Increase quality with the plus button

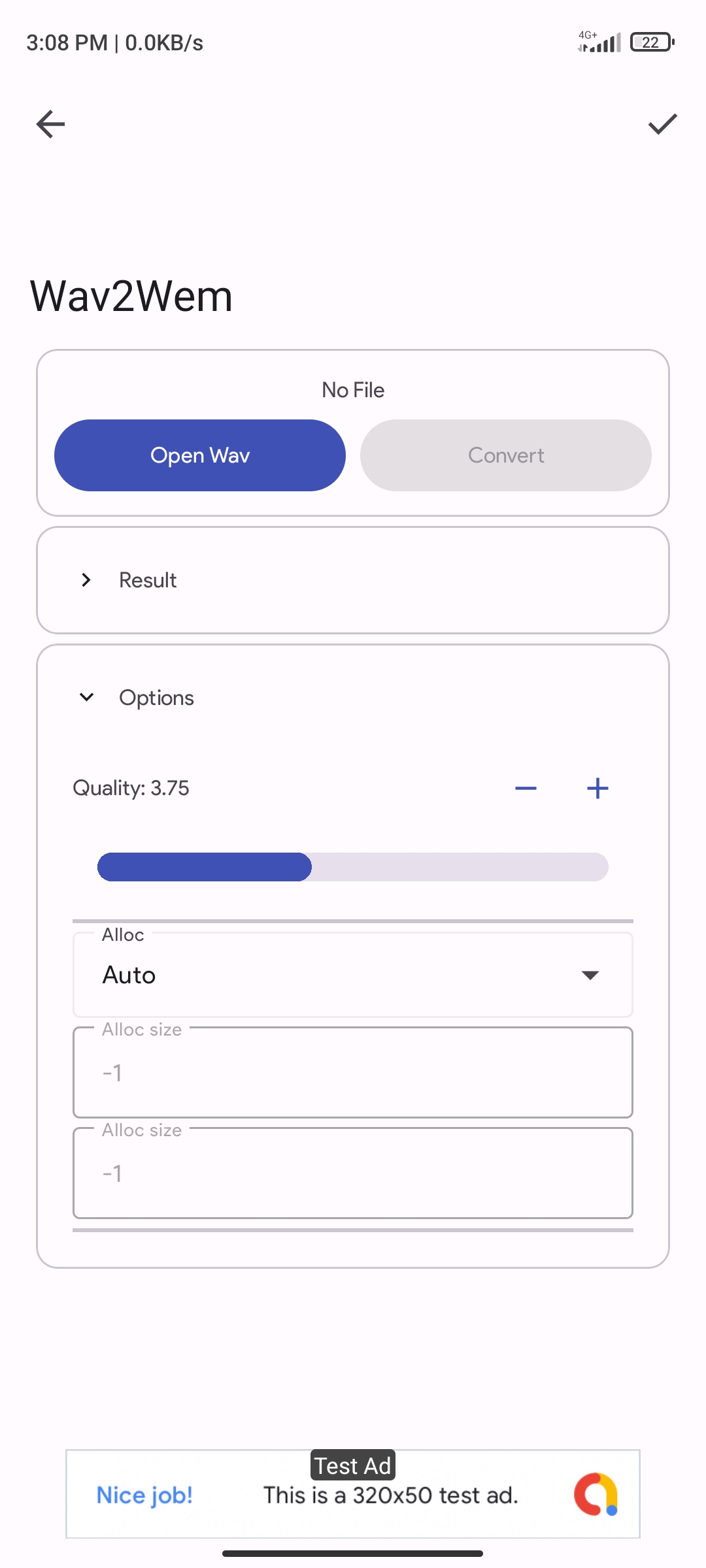(x=597, y=789)
